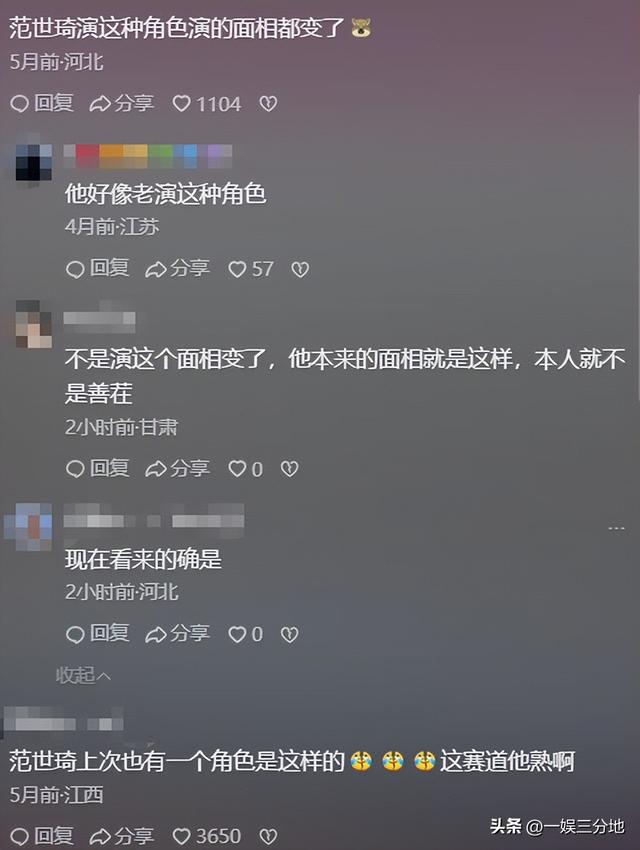Viewport: 640px width, 850px height.
Task: Reply to the 这赛道他熟啊 comment
Action: (42, 836)
